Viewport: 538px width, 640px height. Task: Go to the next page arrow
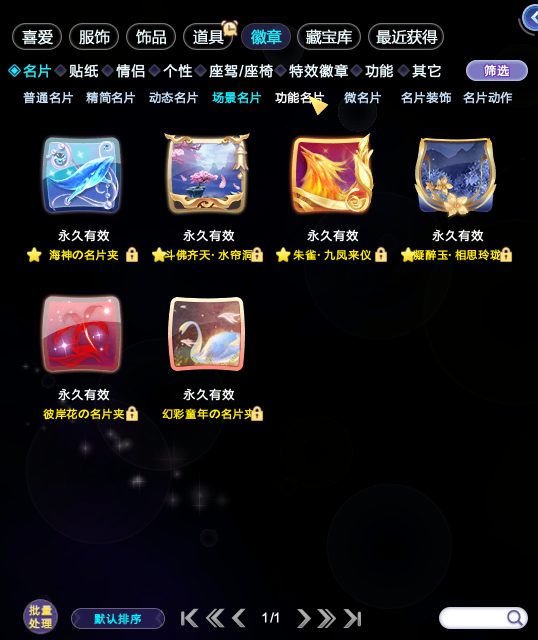tap(303, 618)
